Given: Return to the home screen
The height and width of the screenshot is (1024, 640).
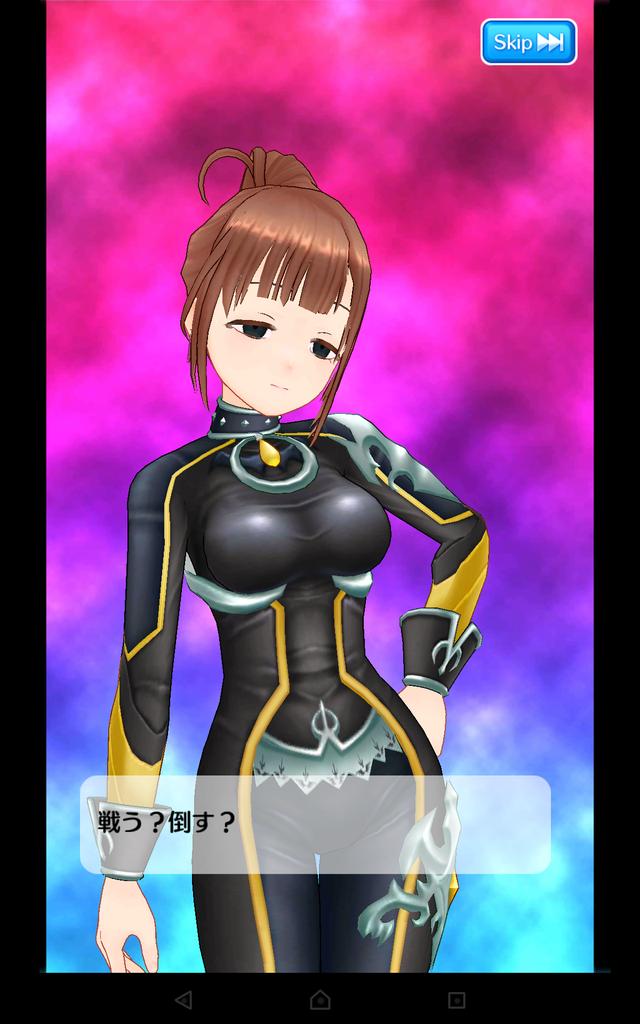Looking at the screenshot, I should [x=320, y=999].
